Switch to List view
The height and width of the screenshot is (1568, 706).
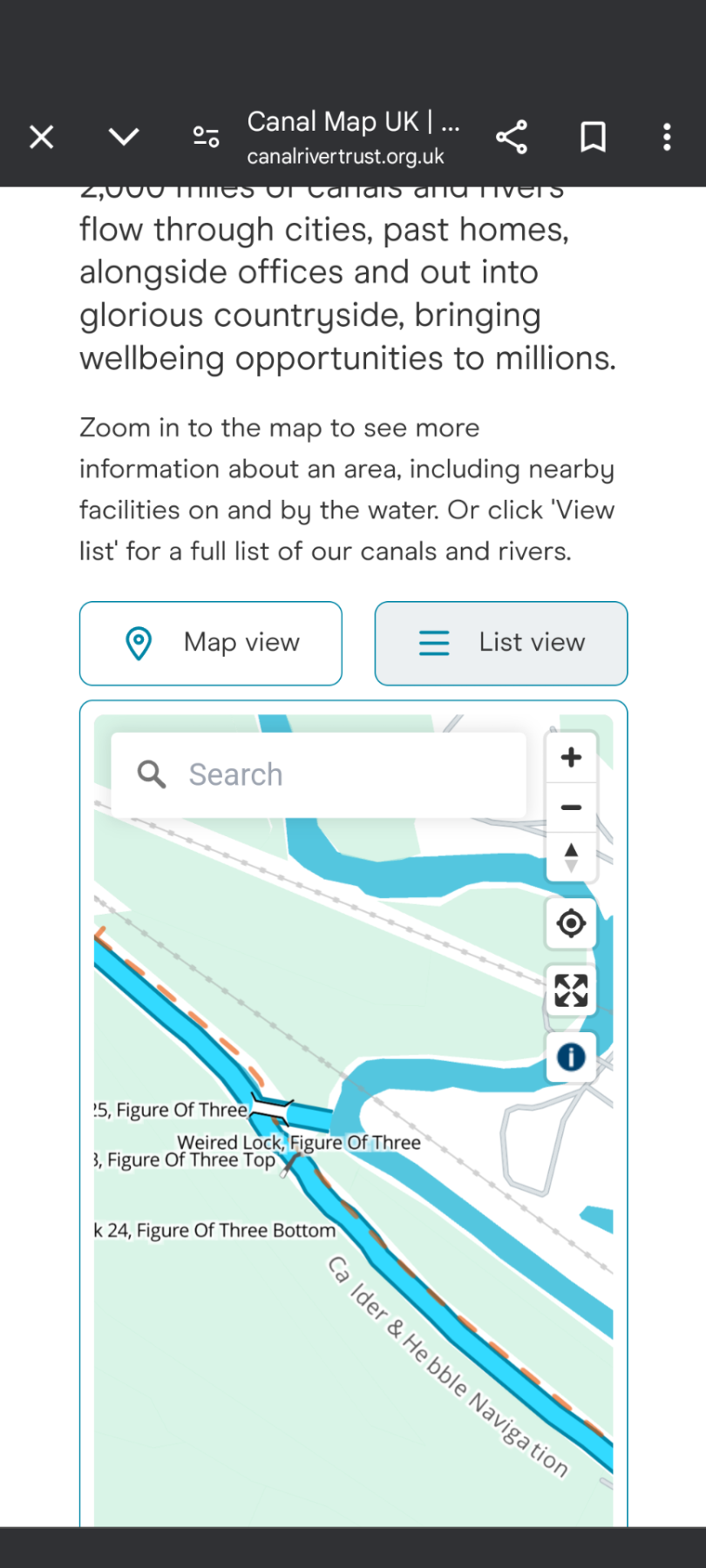501,643
